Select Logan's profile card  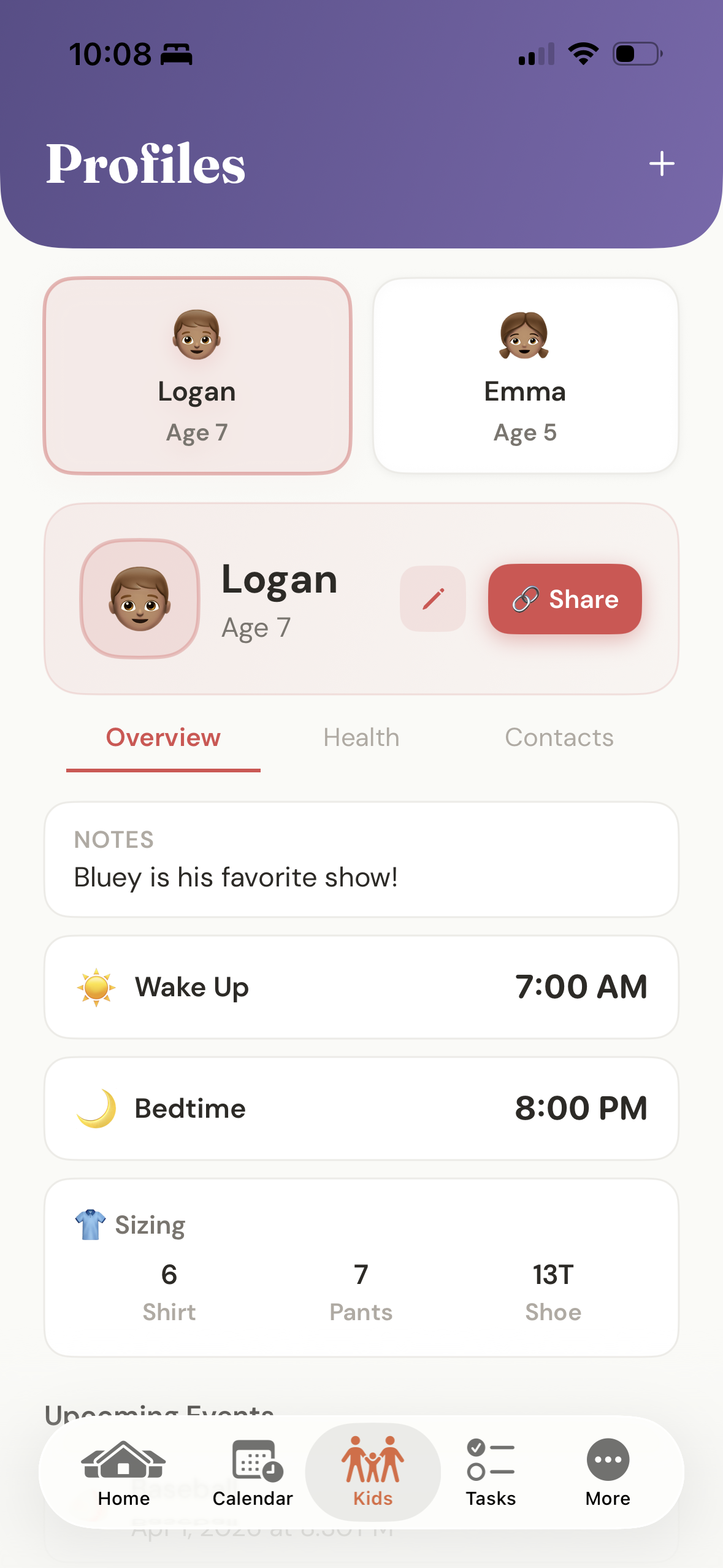[196, 375]
